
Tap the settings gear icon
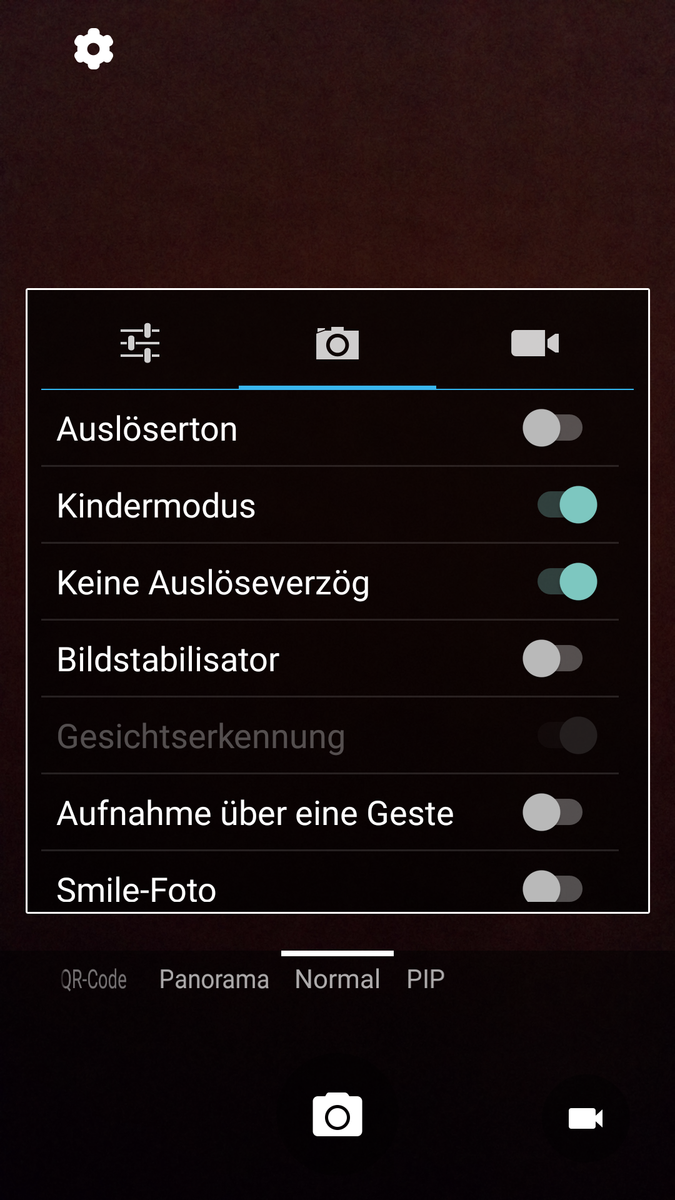pyautogui.click(x=94, y=49)
